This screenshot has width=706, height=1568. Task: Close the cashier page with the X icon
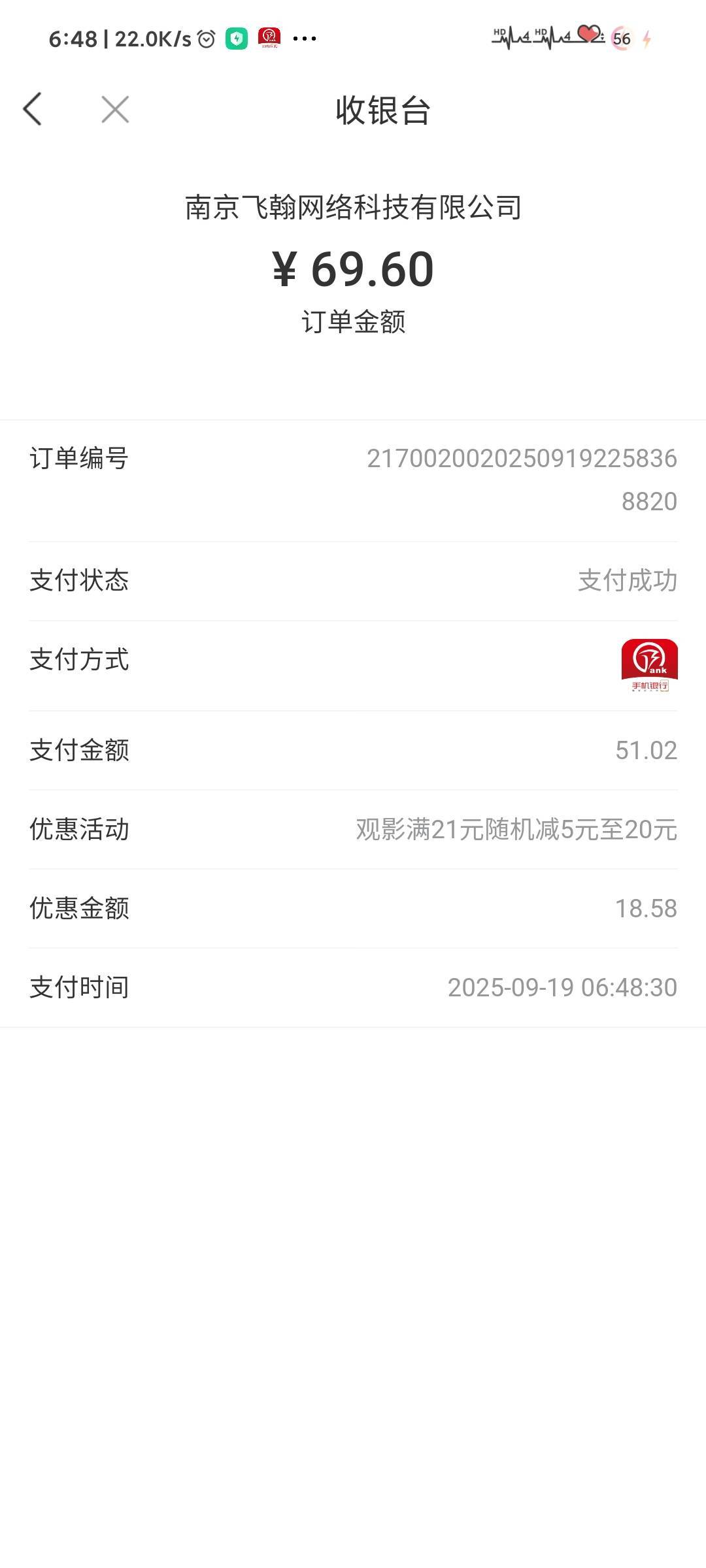(x=115, y=109)
